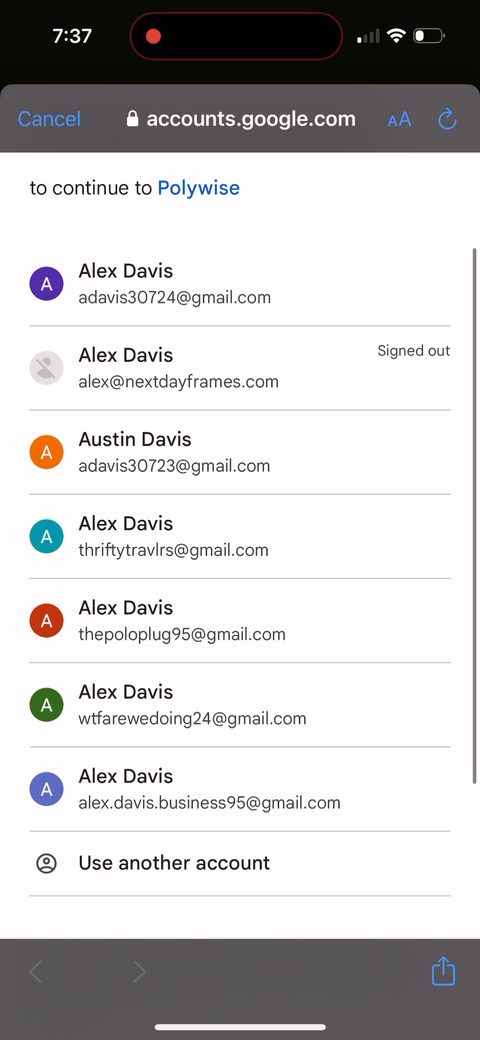This screenshot has height=1040, width=480.
Task: Choose alex.davis.business95@gmail.com account
Action: pos(240,789)
